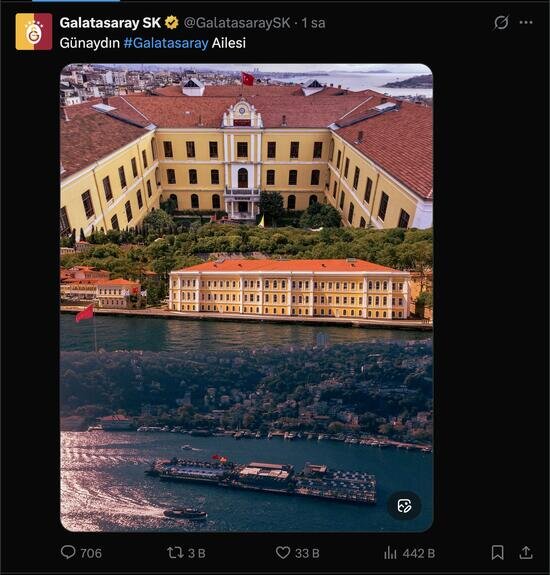Viewport: 550px width, 575px height.
Task: Bookmark this tweet
Action: pyautogui.click(x=497, y=552)
